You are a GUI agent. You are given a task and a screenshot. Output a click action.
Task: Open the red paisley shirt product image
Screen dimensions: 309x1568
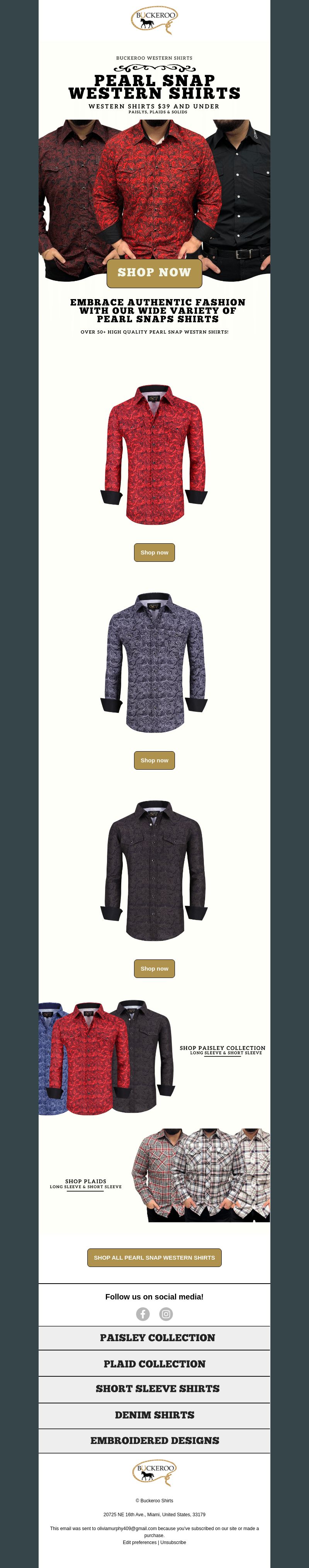point(154,454)
